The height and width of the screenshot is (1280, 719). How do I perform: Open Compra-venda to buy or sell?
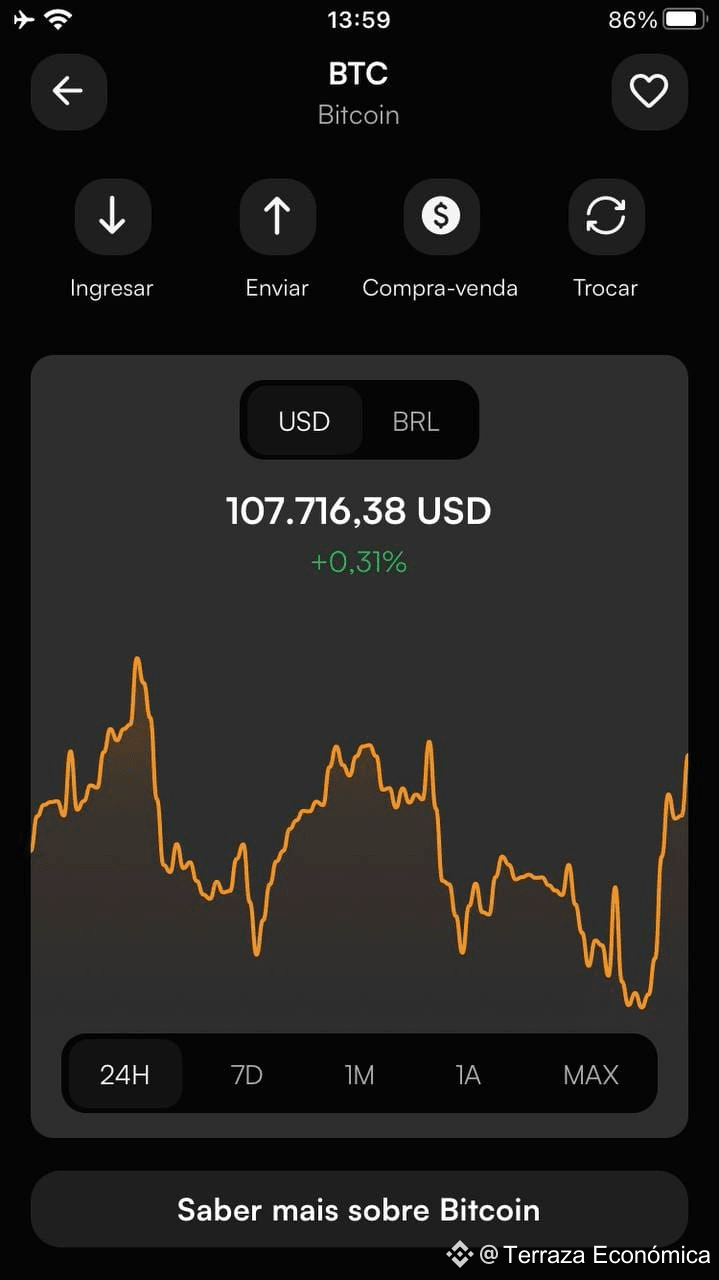(x=441, y=217)
